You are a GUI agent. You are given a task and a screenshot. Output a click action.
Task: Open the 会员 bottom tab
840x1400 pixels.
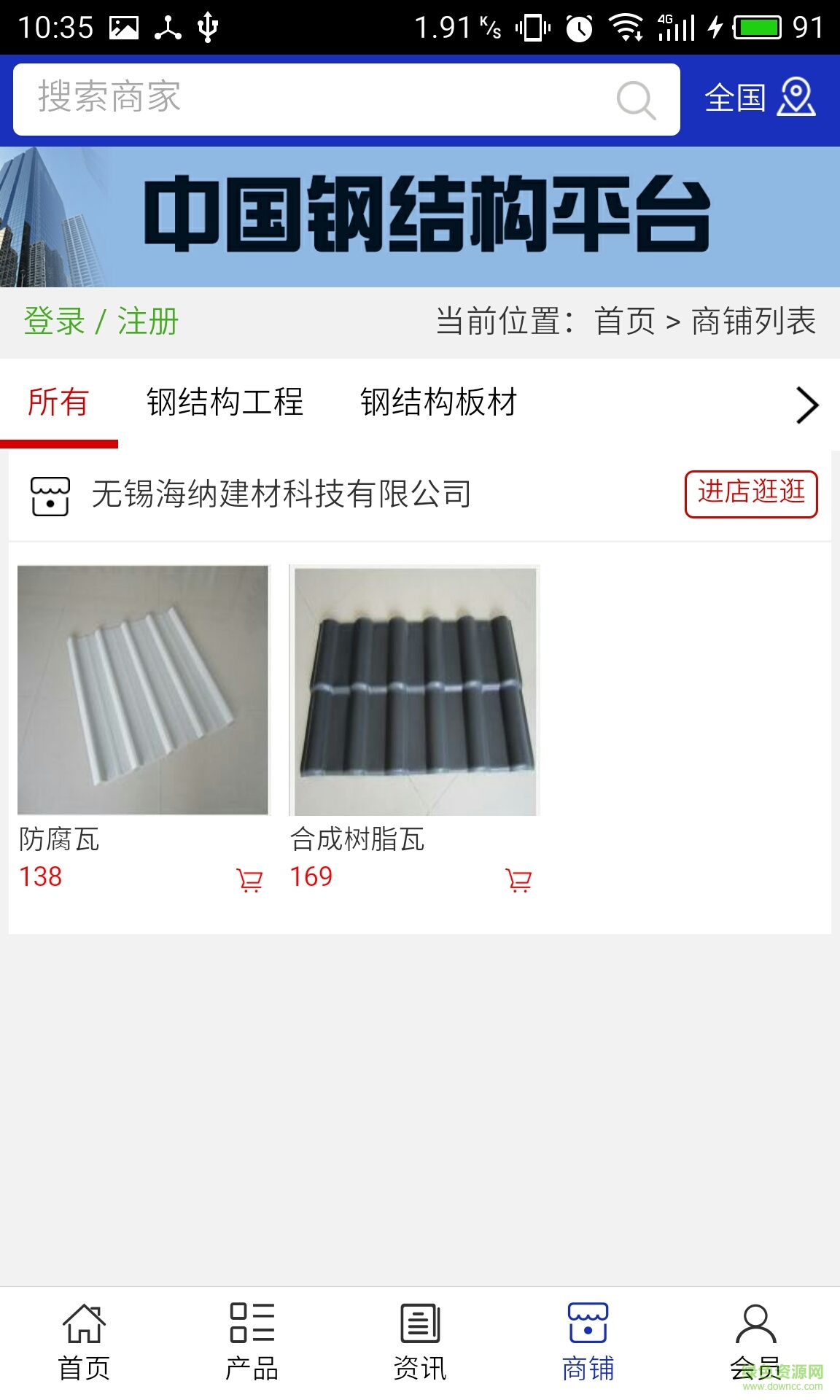coord(755,1342)
